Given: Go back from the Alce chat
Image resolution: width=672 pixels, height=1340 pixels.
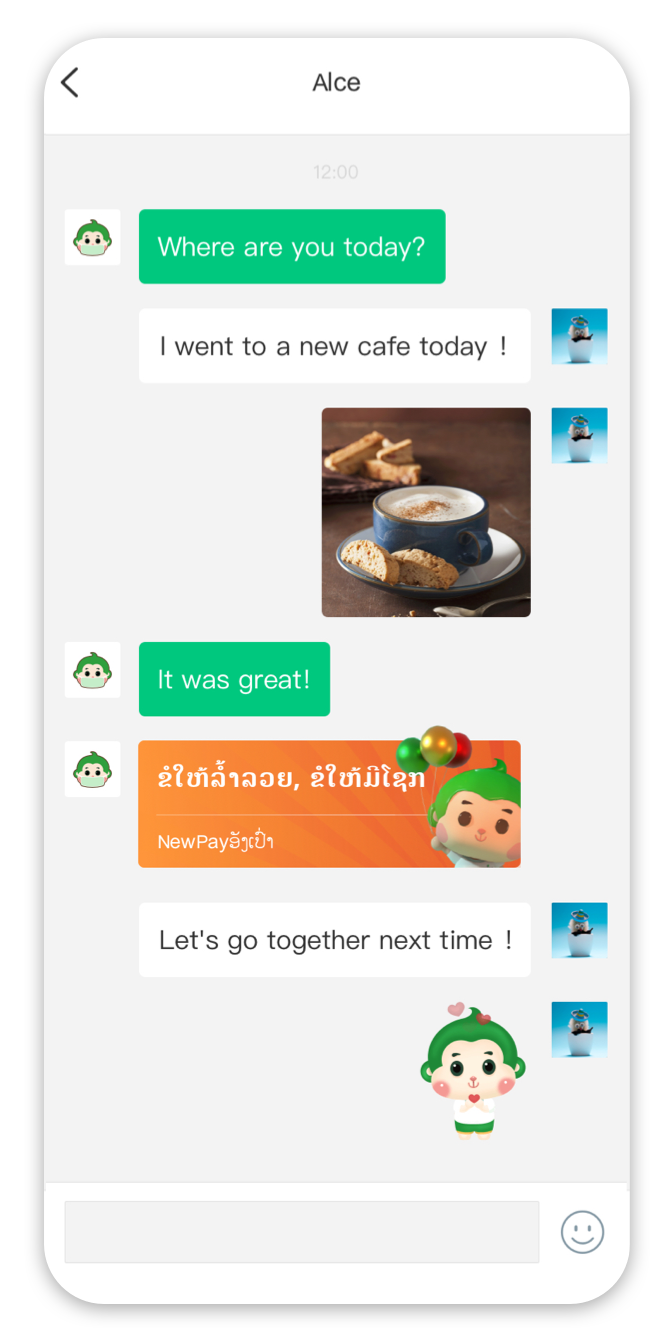Looking at the screenshot, I should tap(69, 83).
